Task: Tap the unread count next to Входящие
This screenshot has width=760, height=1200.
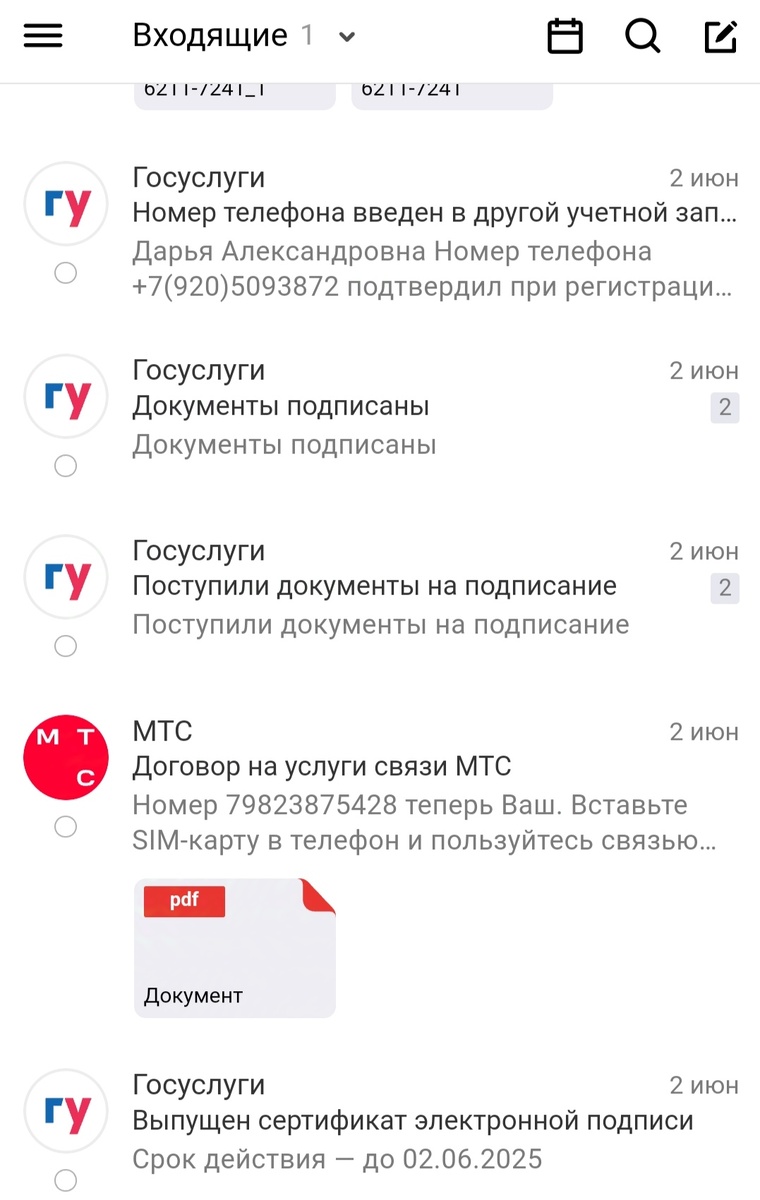Action: click(307, 34)
